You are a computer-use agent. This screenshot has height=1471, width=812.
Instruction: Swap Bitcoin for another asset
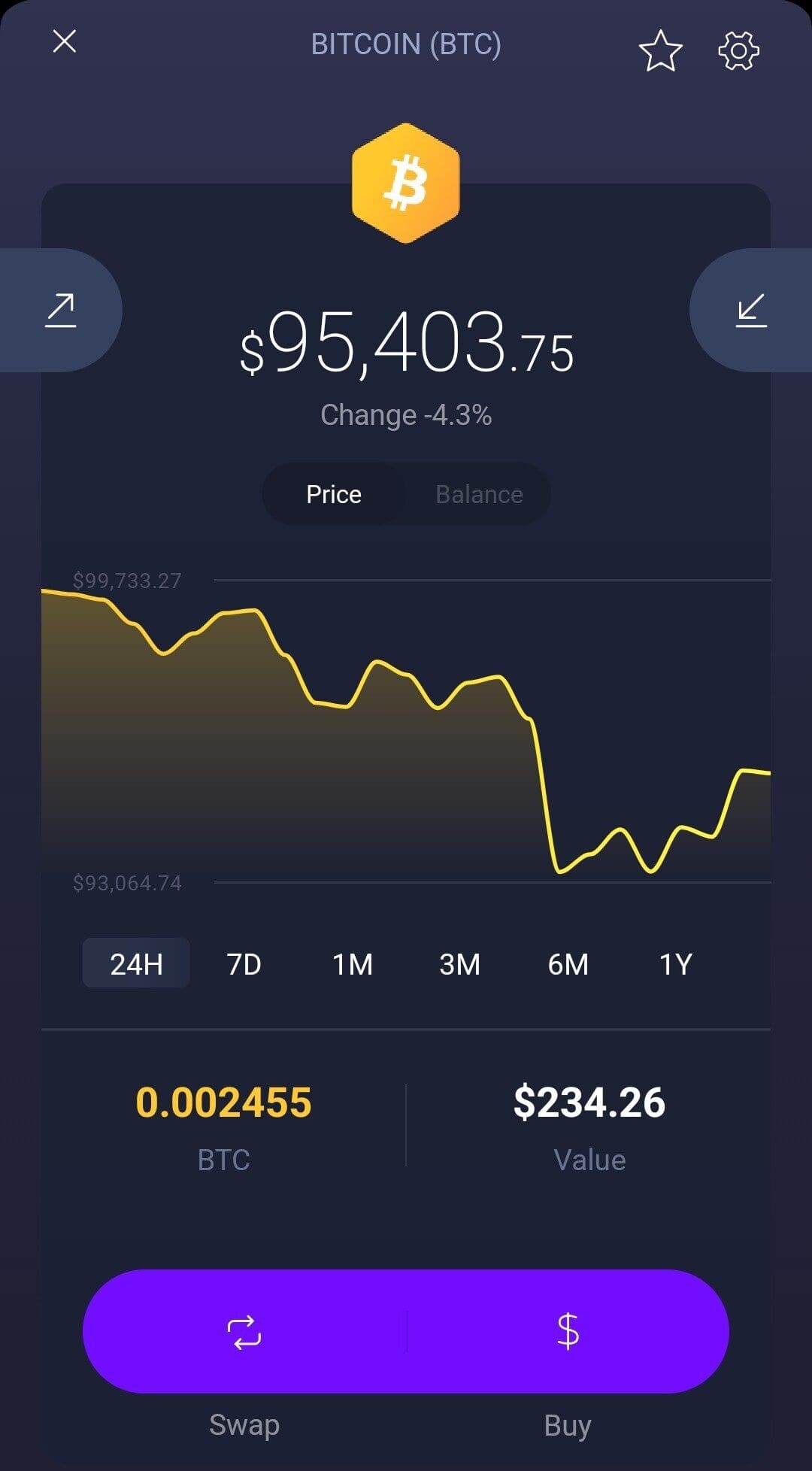point(244,1331)
